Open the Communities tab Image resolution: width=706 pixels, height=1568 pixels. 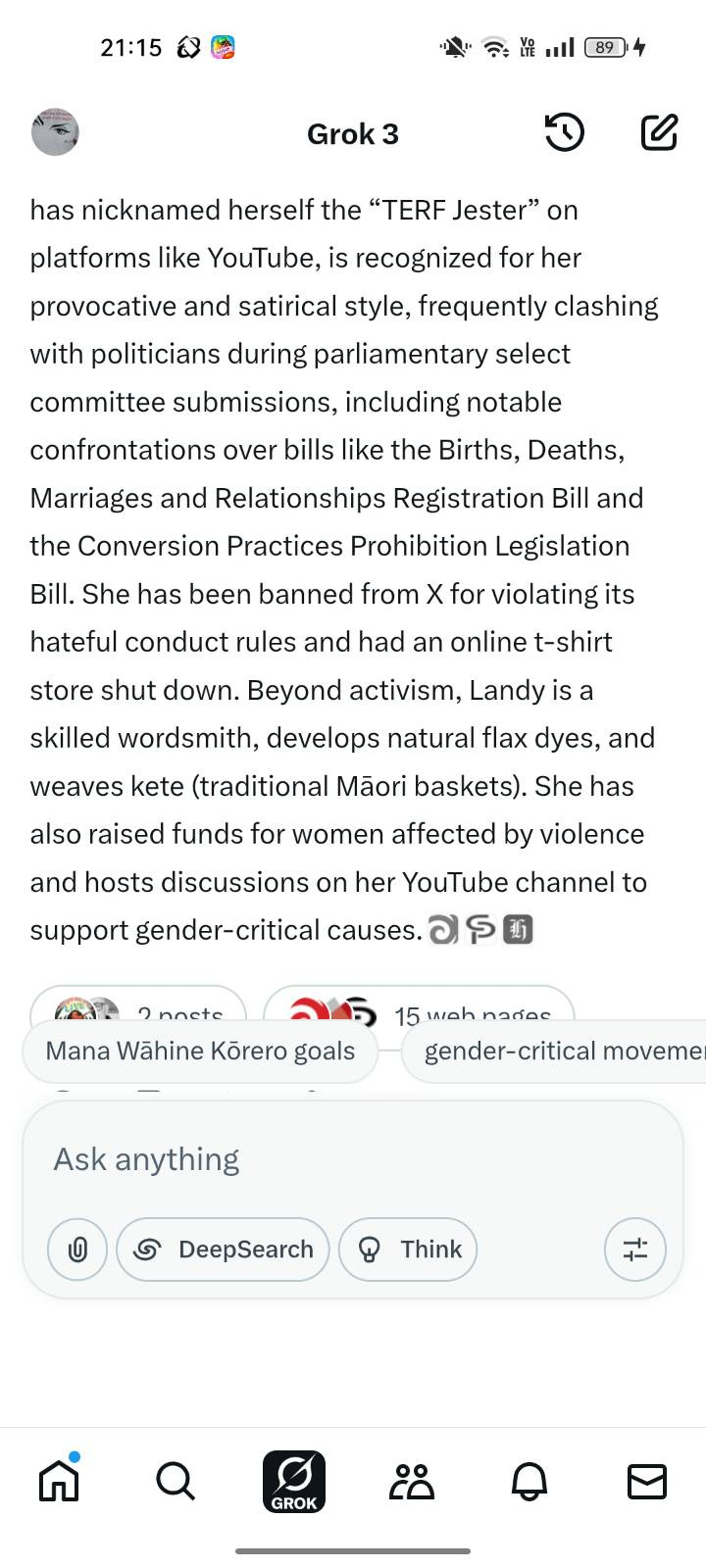(412, 1481)
